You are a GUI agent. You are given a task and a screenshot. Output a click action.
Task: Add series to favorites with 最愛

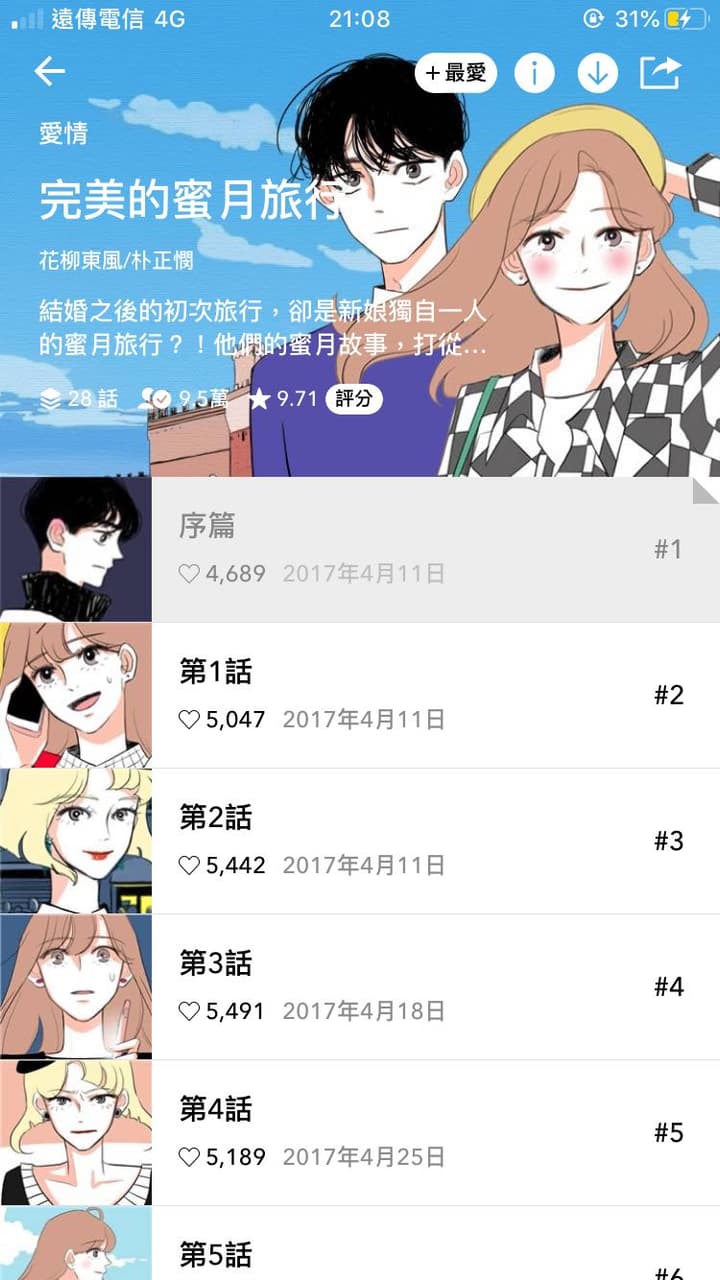[x=456, y=73]
